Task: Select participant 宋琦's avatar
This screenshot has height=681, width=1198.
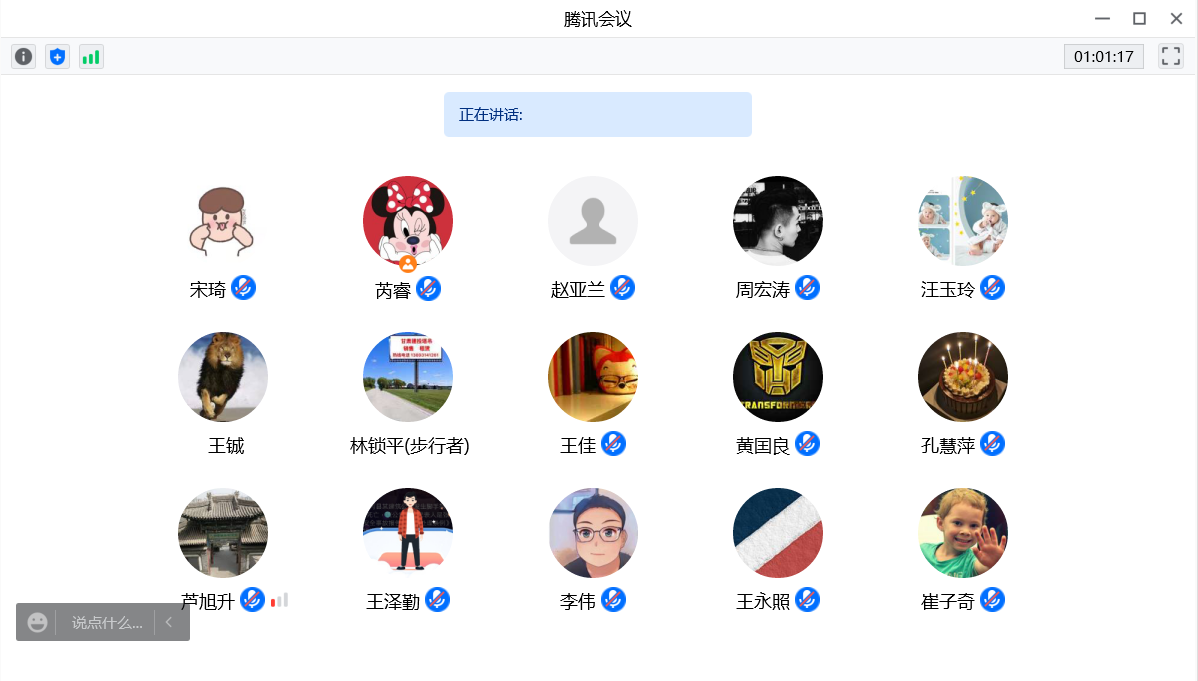Action: click(x=222, y=221)
